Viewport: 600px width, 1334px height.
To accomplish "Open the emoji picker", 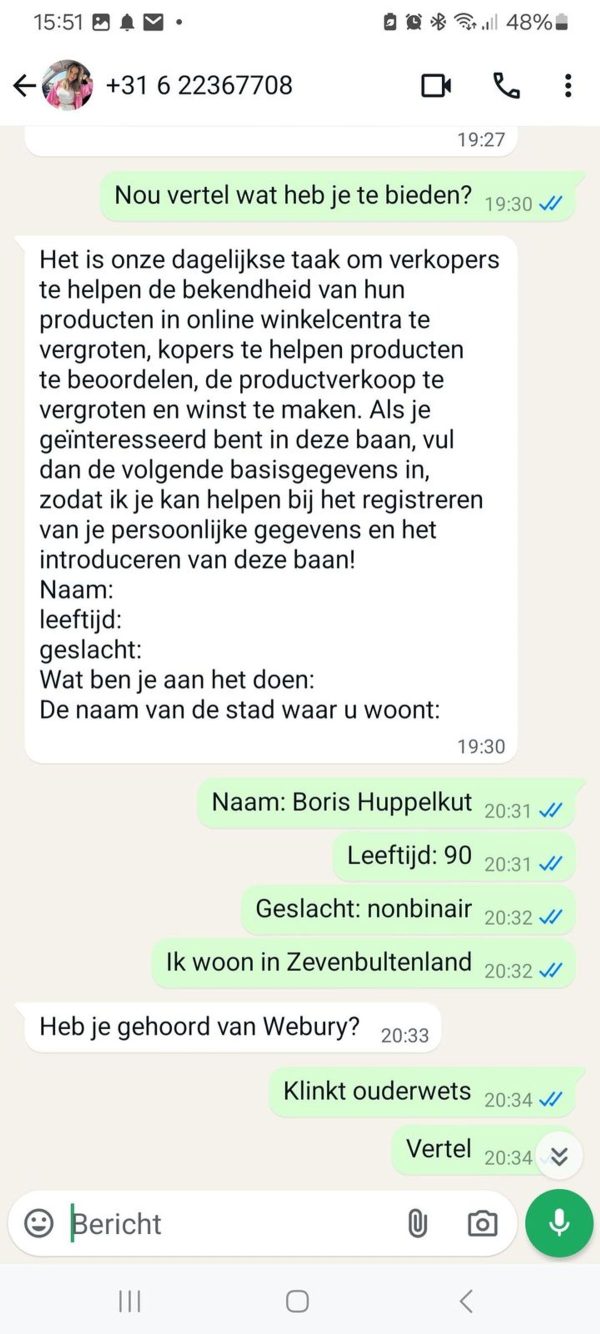I will tap(39, 1223).
